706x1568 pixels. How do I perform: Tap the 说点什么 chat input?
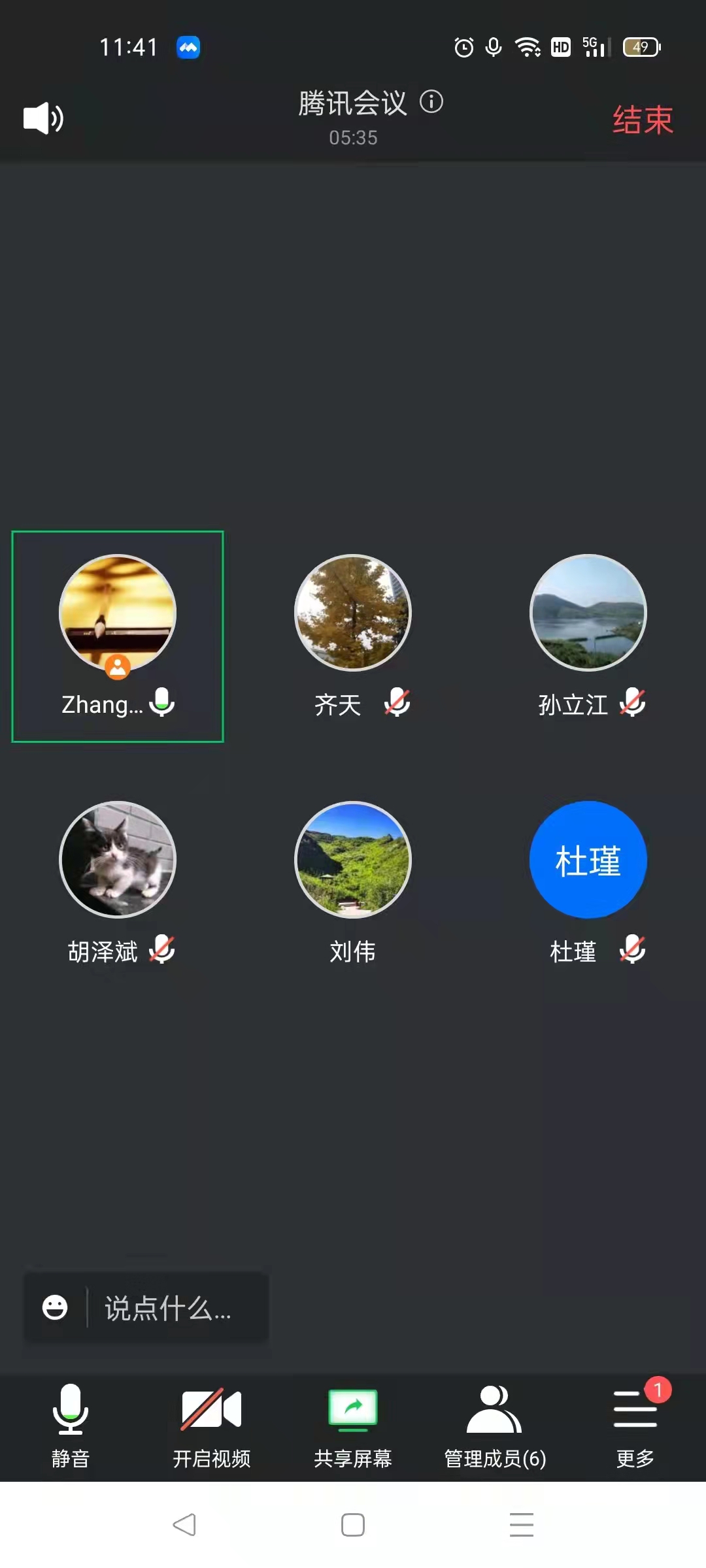pyautogui.click(x=169, y=1309)
